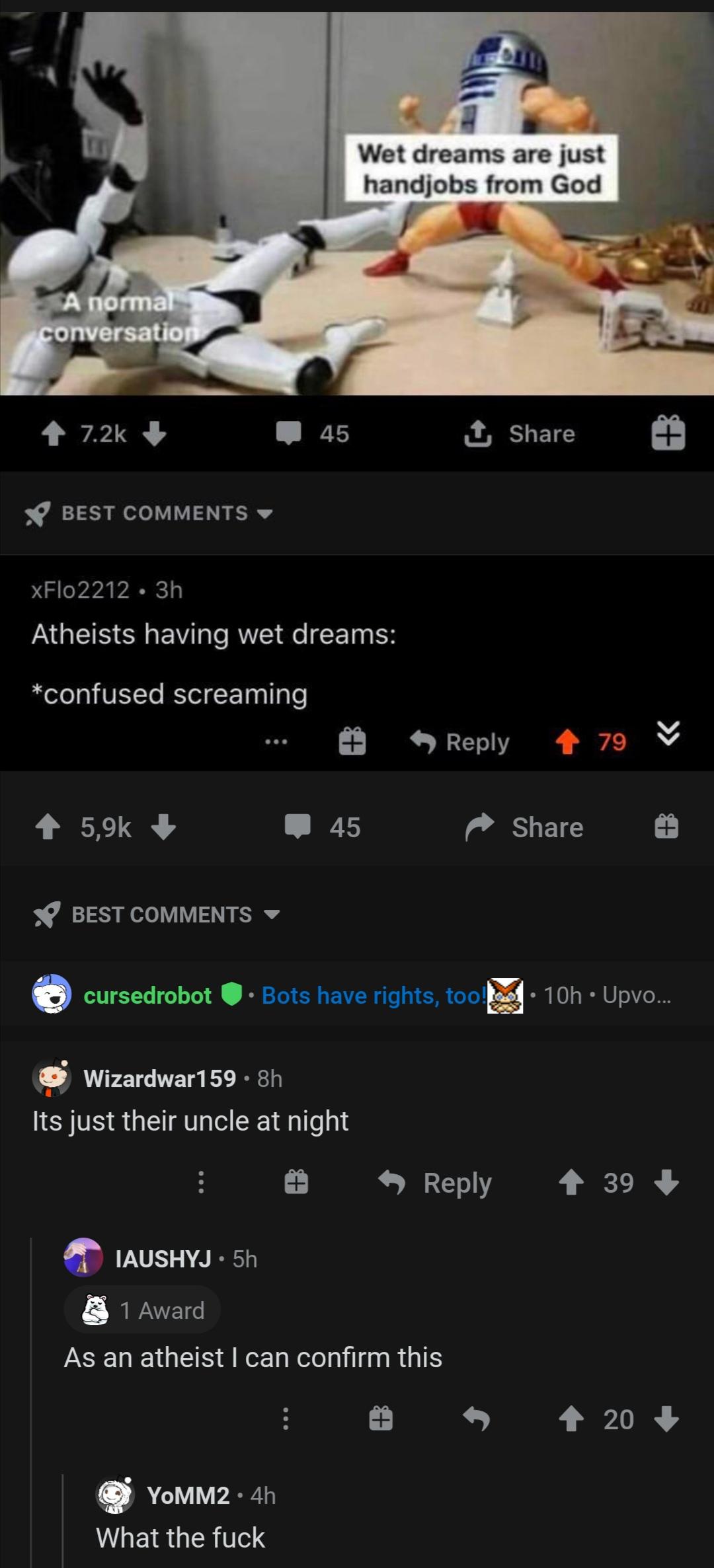This screenshot has width=714, height=1568.
Task: Upvote the post with 5,9k votes
Action: [48, 827]
